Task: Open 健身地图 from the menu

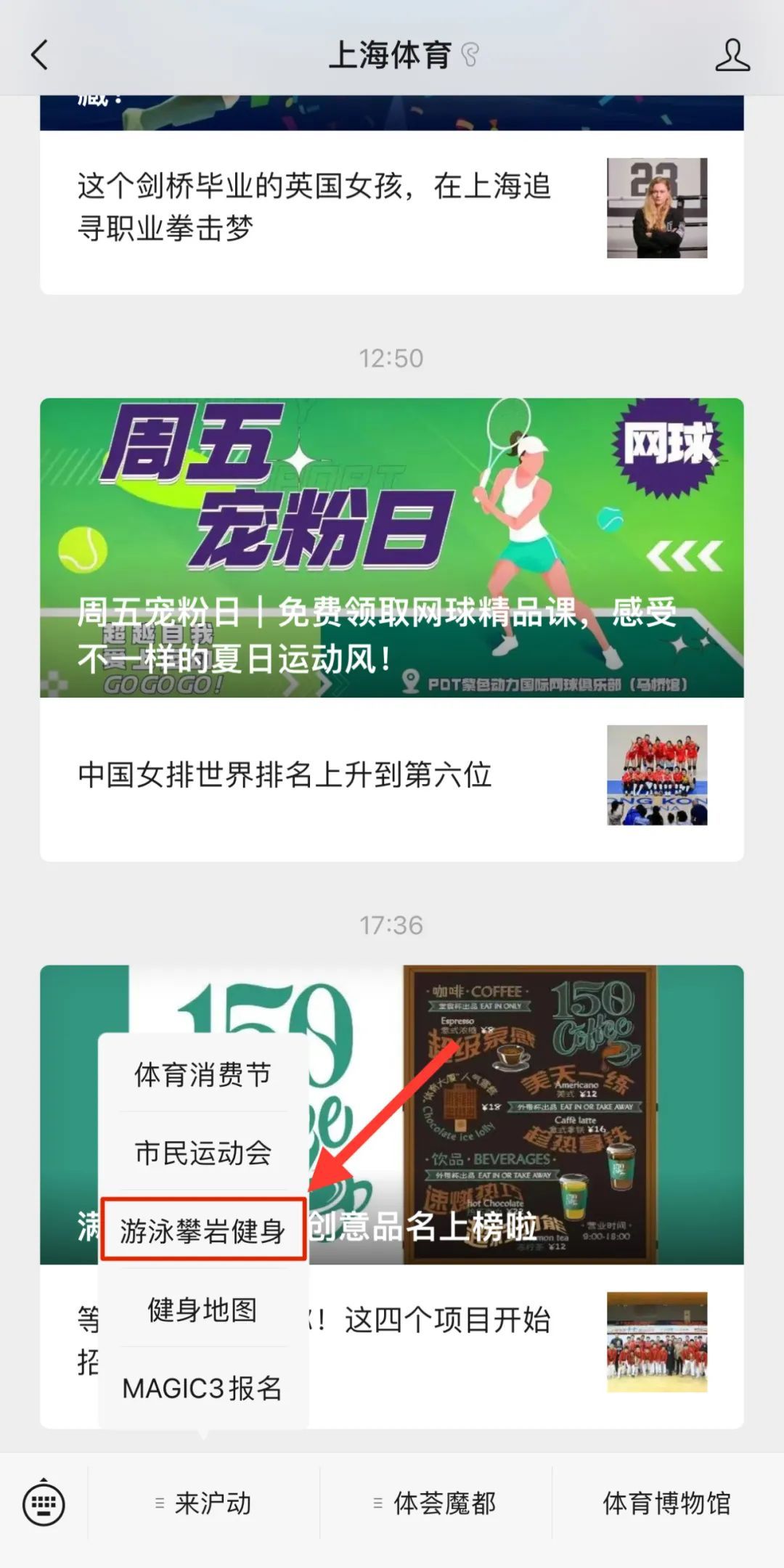Action: pos(203,1309)
